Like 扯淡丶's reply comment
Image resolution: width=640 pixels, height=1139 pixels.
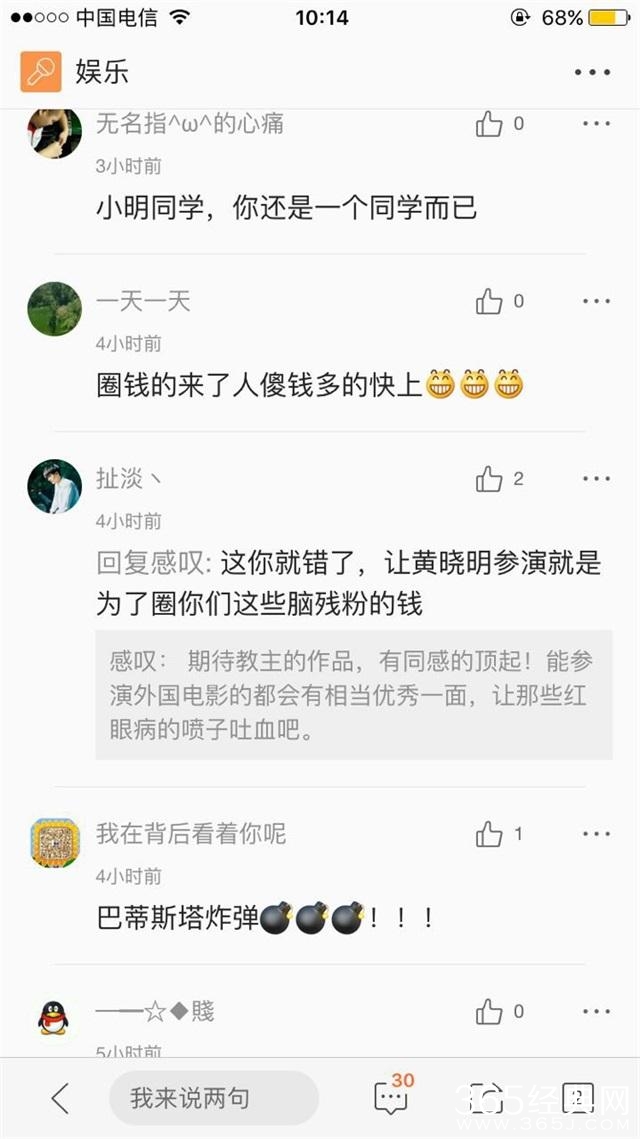[x=489, y=479]
